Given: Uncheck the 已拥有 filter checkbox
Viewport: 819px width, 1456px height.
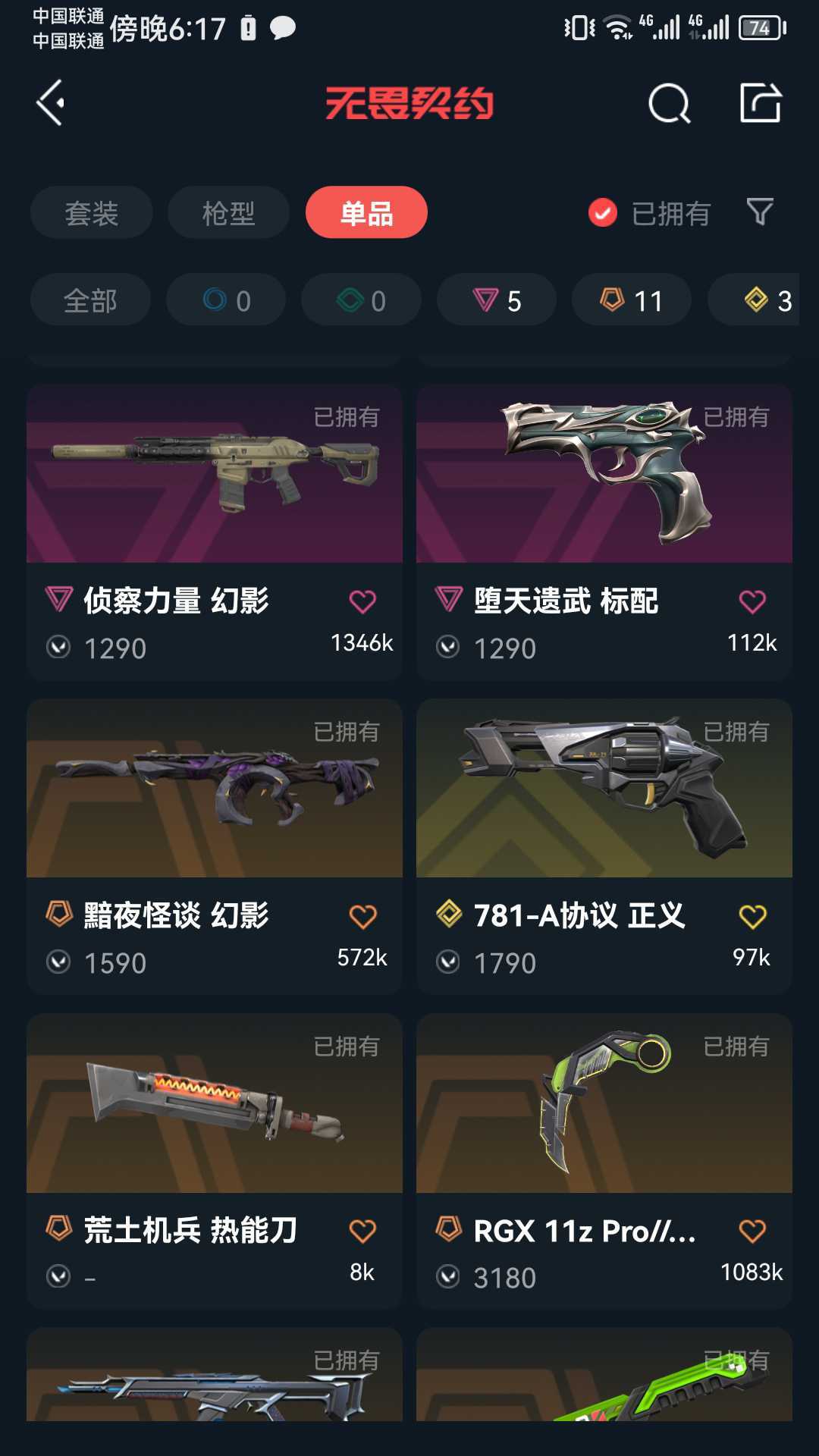Looking at the screenshot, I should point(603,213).
